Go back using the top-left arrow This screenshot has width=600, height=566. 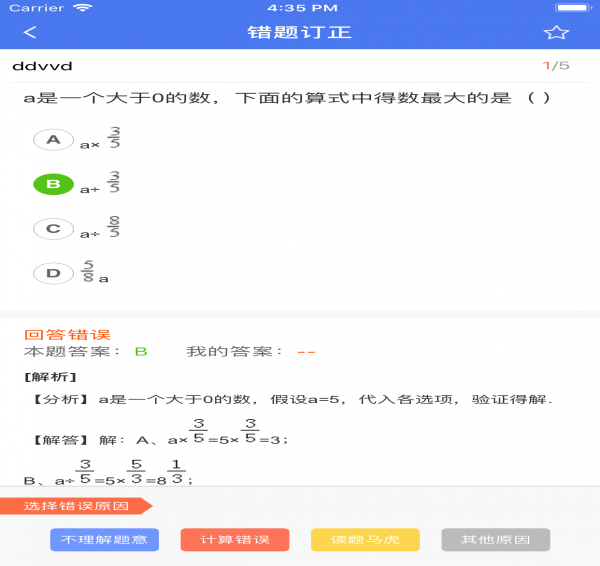[x=30, y=32]
